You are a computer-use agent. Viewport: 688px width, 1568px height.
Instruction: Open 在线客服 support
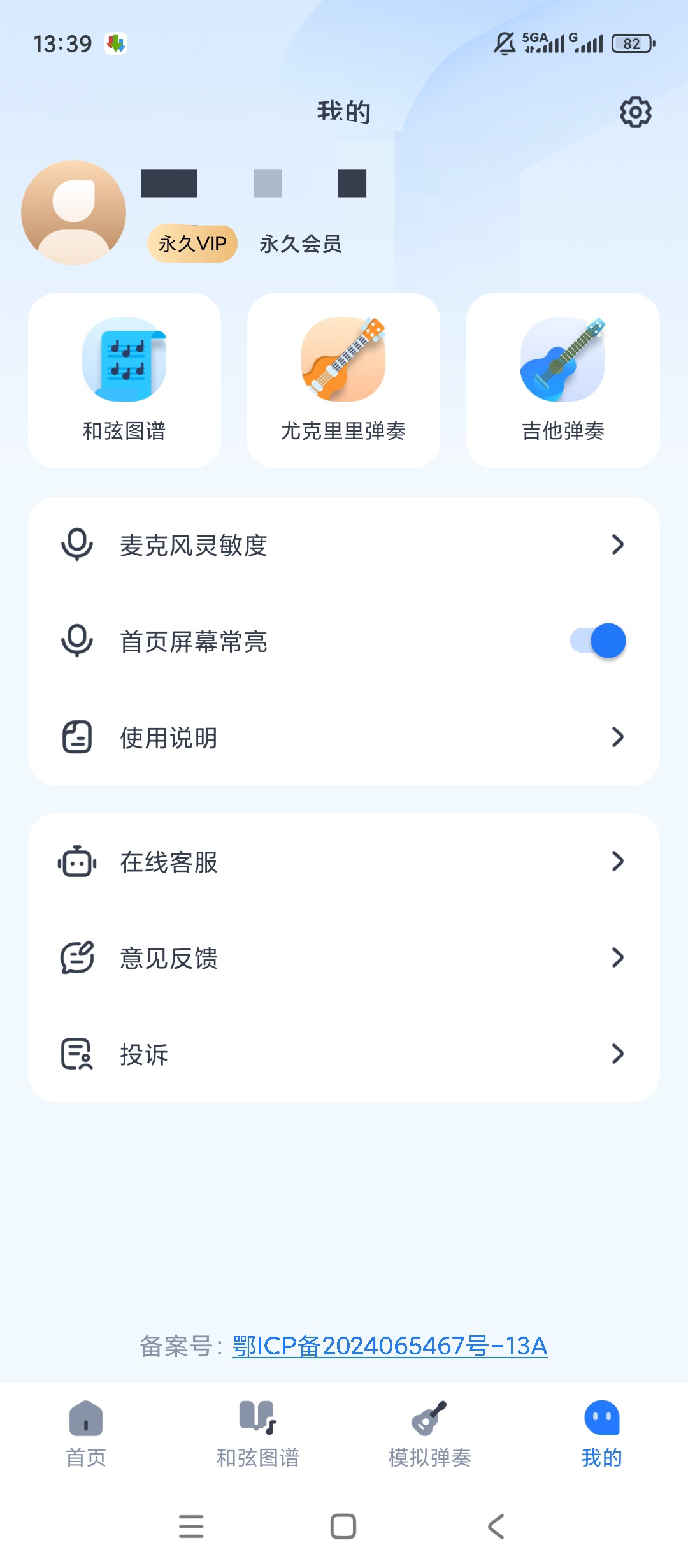point(344,862)
